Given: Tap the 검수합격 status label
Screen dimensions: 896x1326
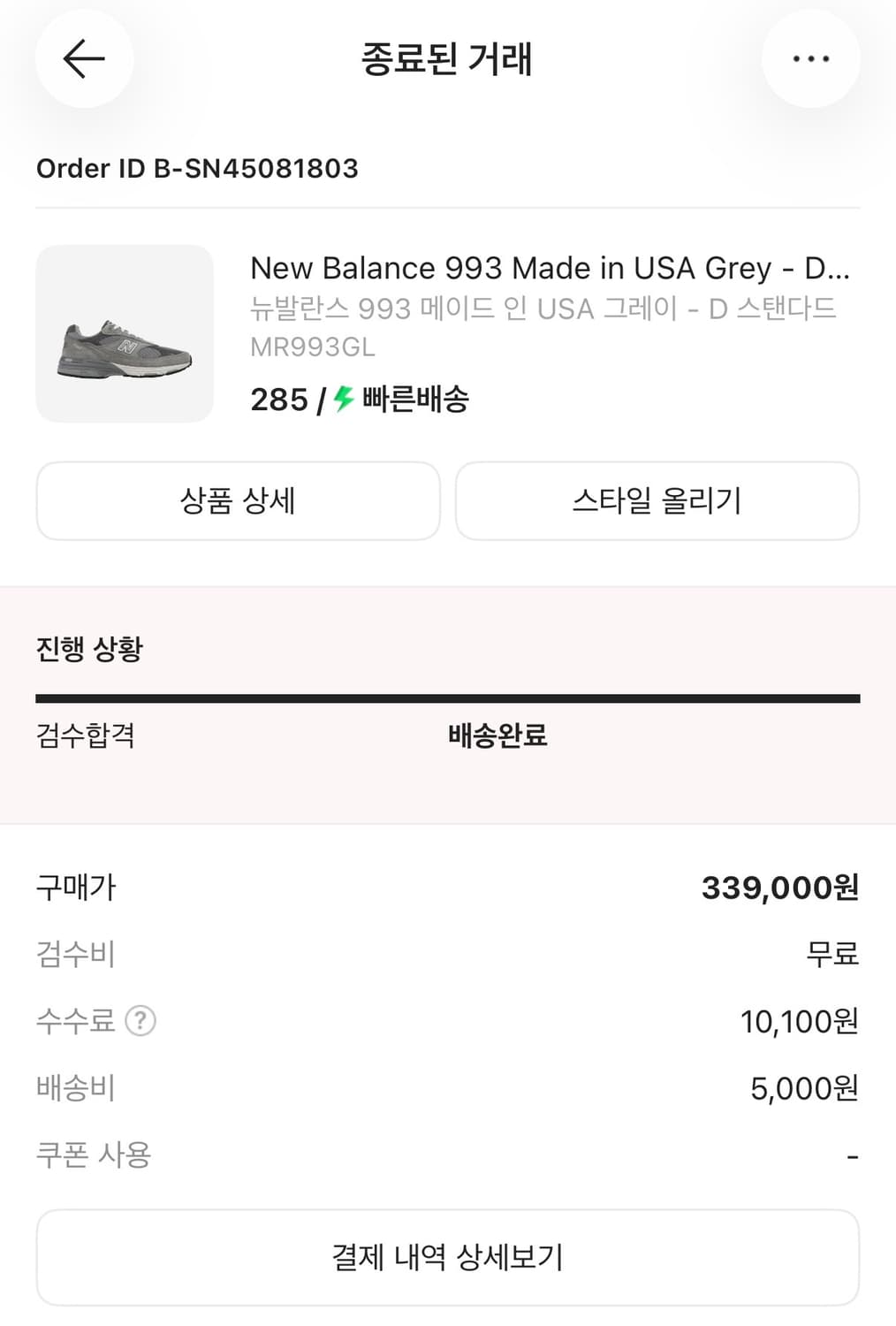Looking at the screenshot, I should (x=86, y=735).
